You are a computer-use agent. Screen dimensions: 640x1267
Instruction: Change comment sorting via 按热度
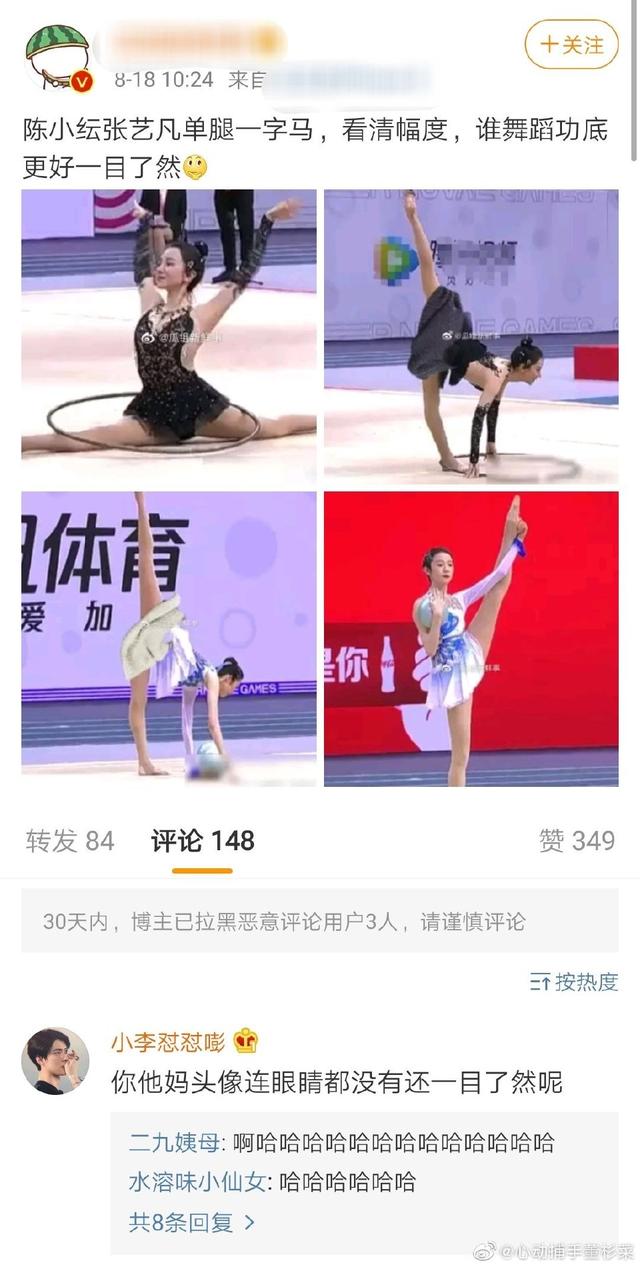tap(574, 982)
